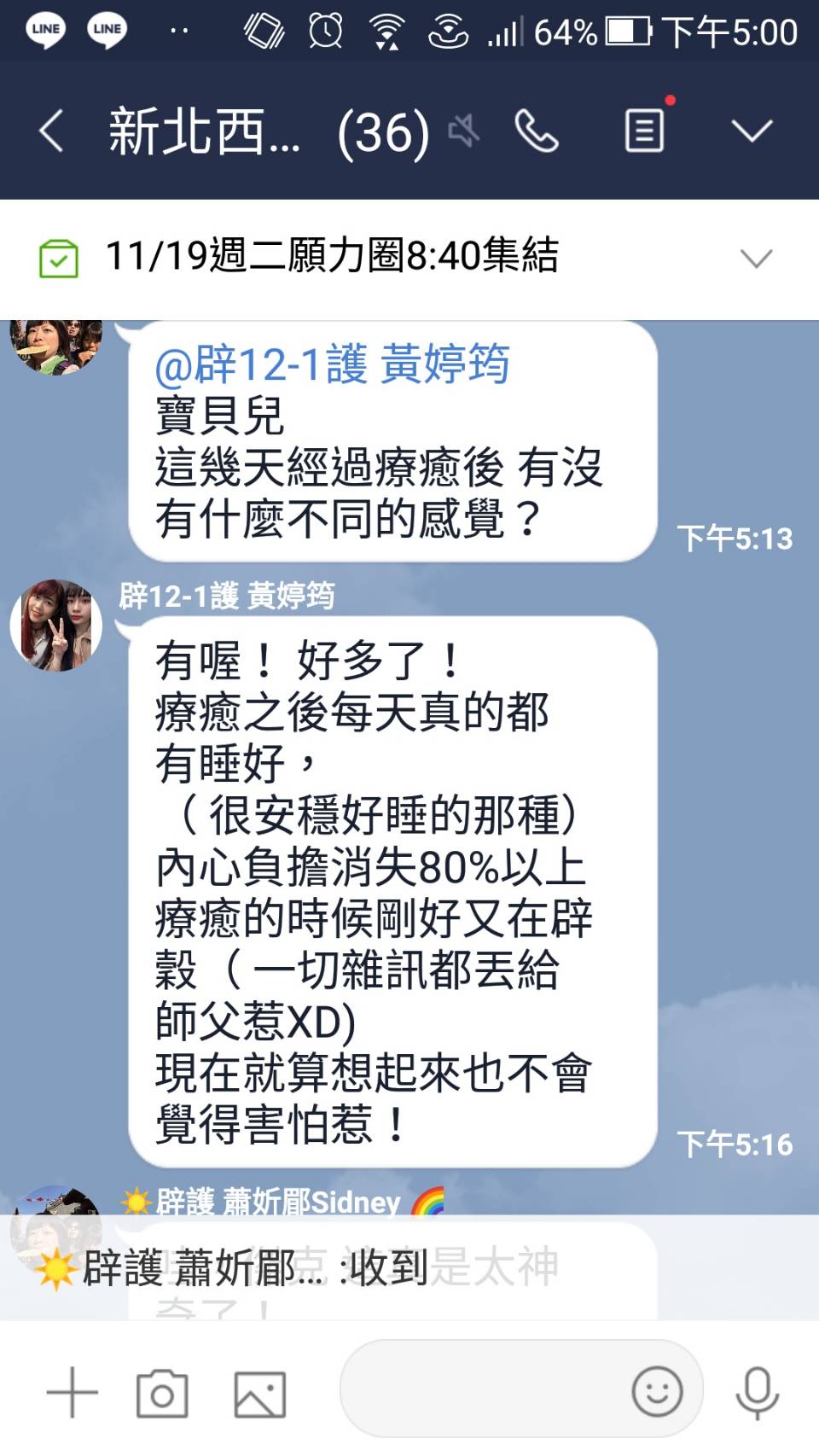This screenshot has width=819, height=1456.
Task: Record a voice message with microphone
Action: pyautogui.click(x=757, y=1392)
